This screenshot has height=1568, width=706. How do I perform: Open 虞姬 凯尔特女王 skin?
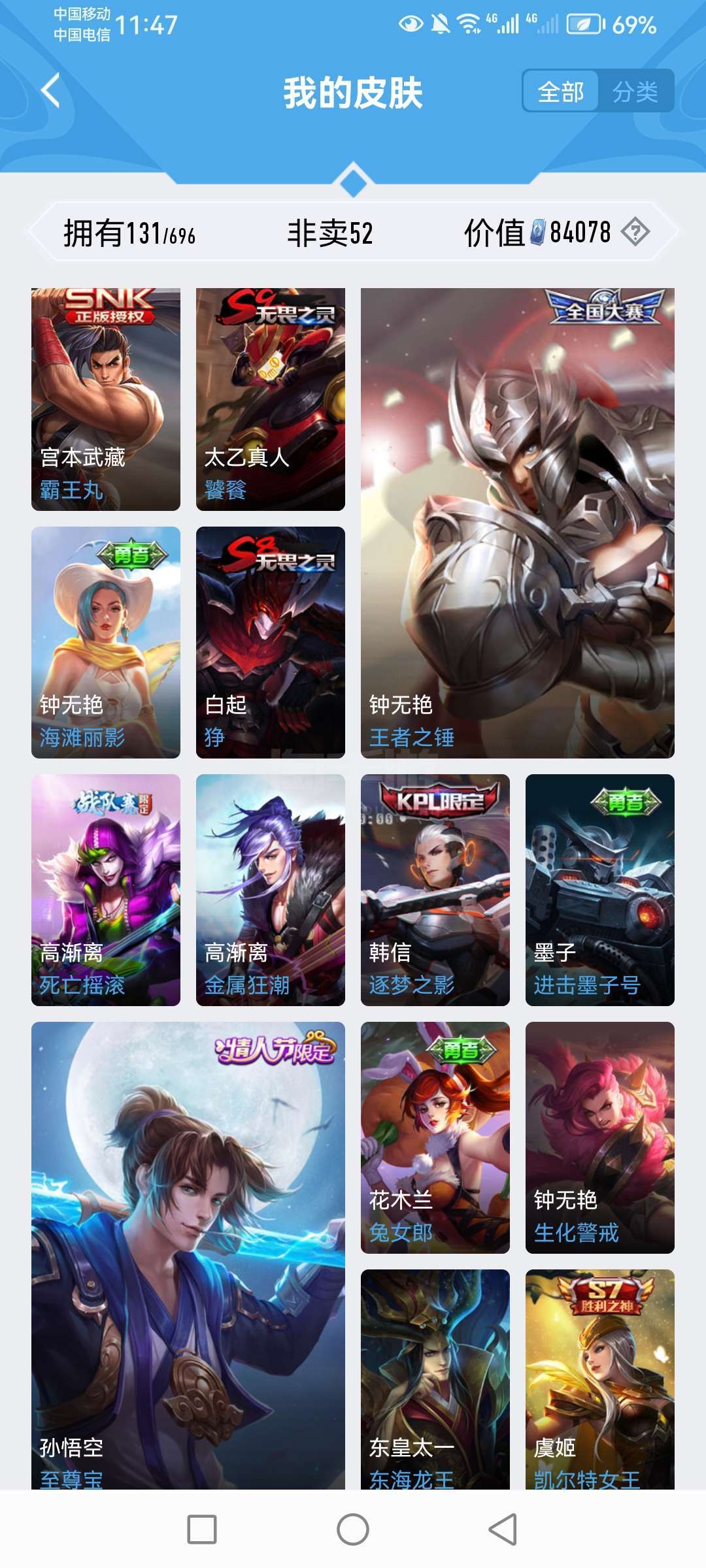(600, 1379)
